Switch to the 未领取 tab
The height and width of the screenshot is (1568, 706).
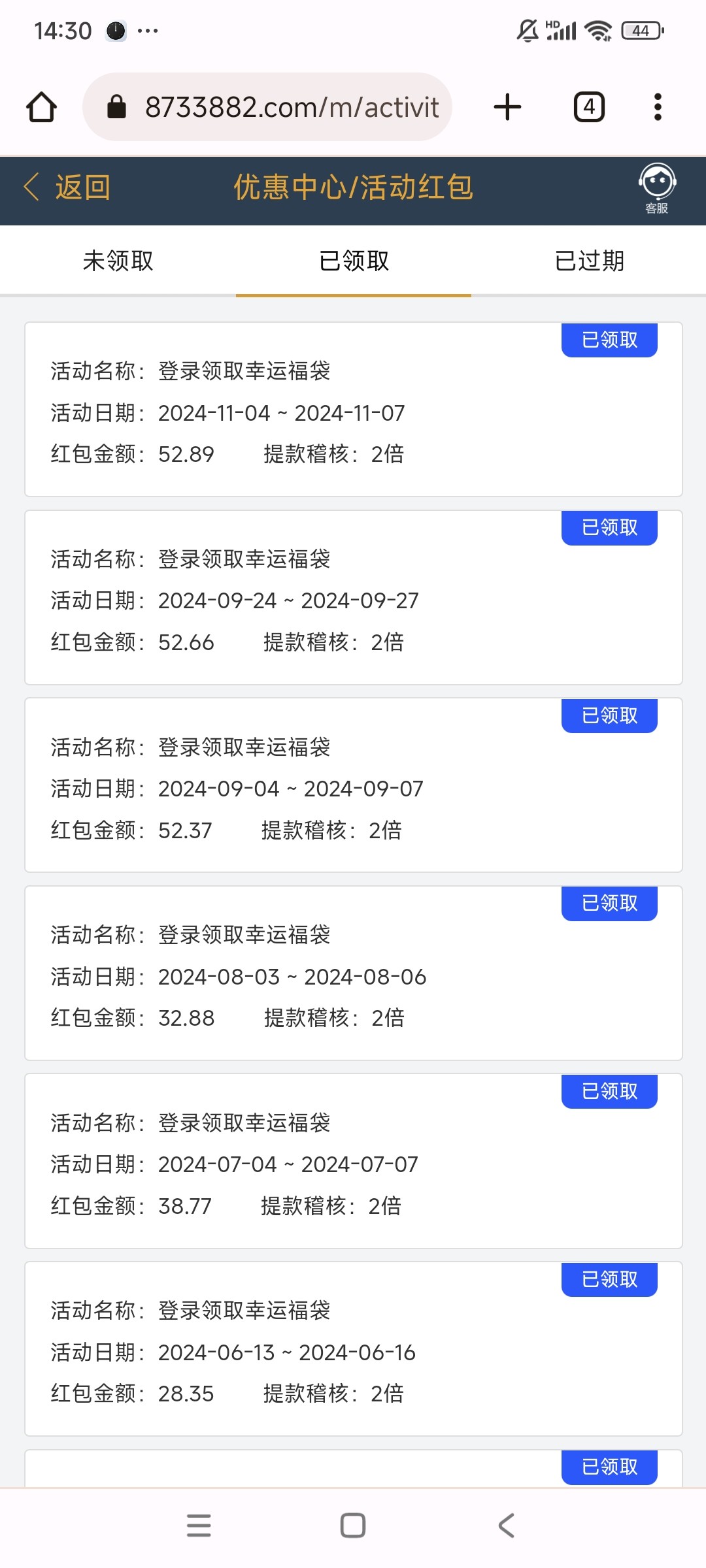(x=118, y=261)
